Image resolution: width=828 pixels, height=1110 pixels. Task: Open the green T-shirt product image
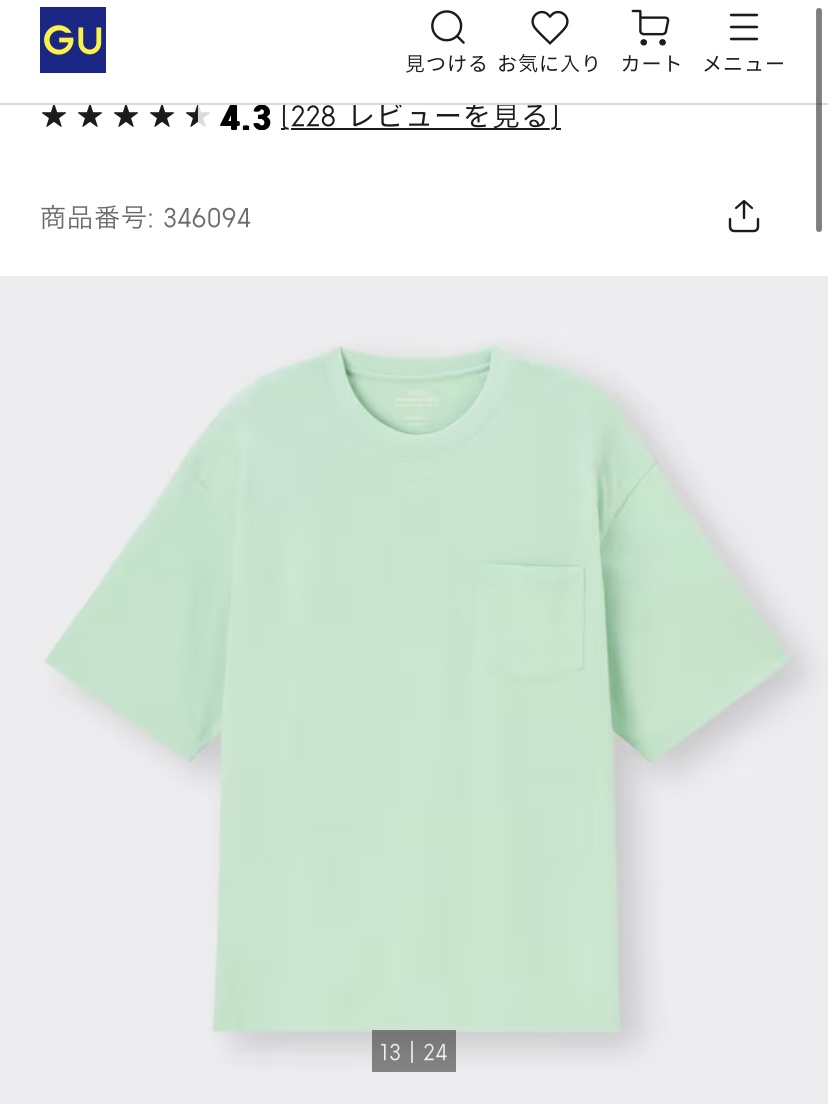[414, 680]
